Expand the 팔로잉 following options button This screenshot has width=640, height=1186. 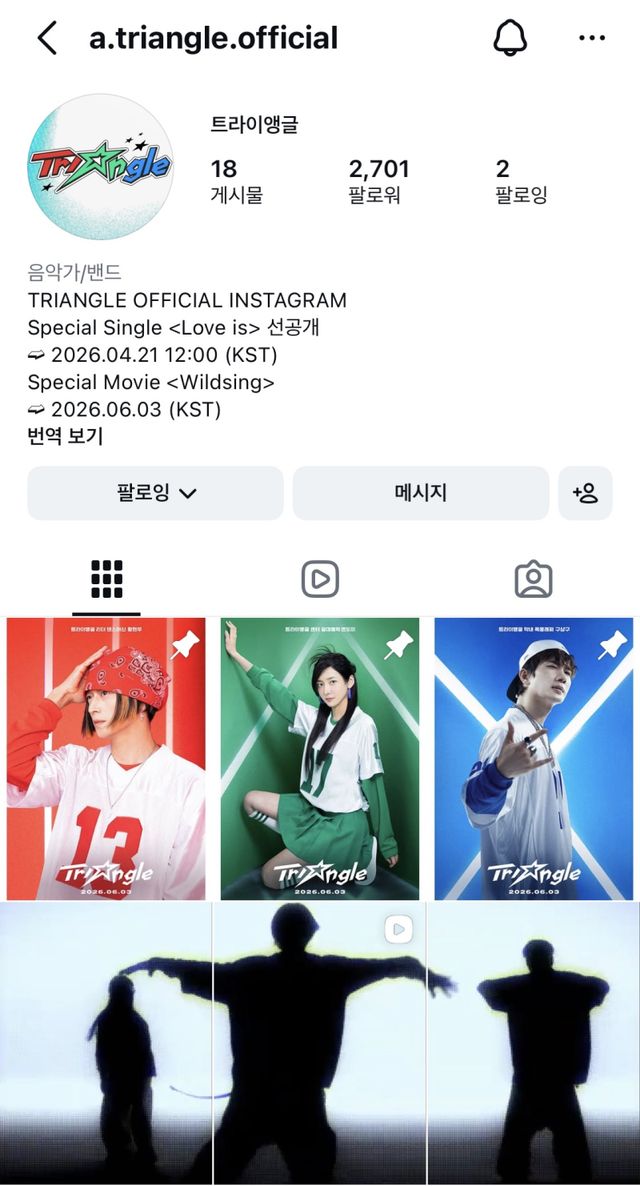[155, 493]
